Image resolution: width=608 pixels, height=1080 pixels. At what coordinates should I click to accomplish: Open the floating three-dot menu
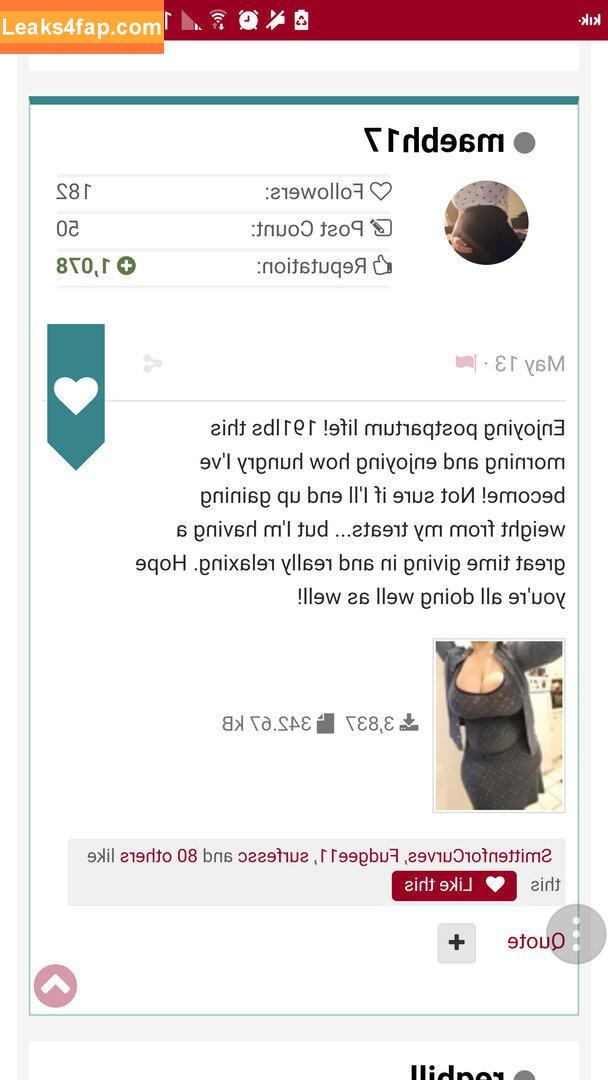[576, 934]
